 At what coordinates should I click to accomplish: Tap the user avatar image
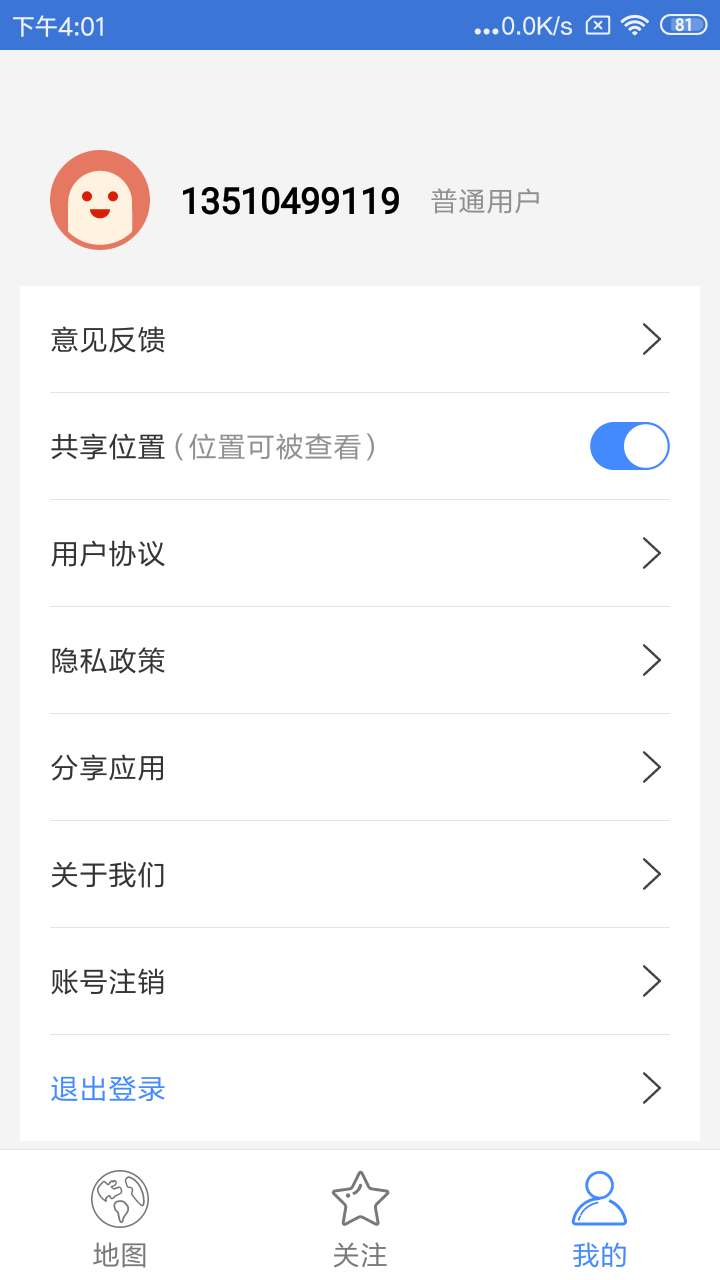99,199
